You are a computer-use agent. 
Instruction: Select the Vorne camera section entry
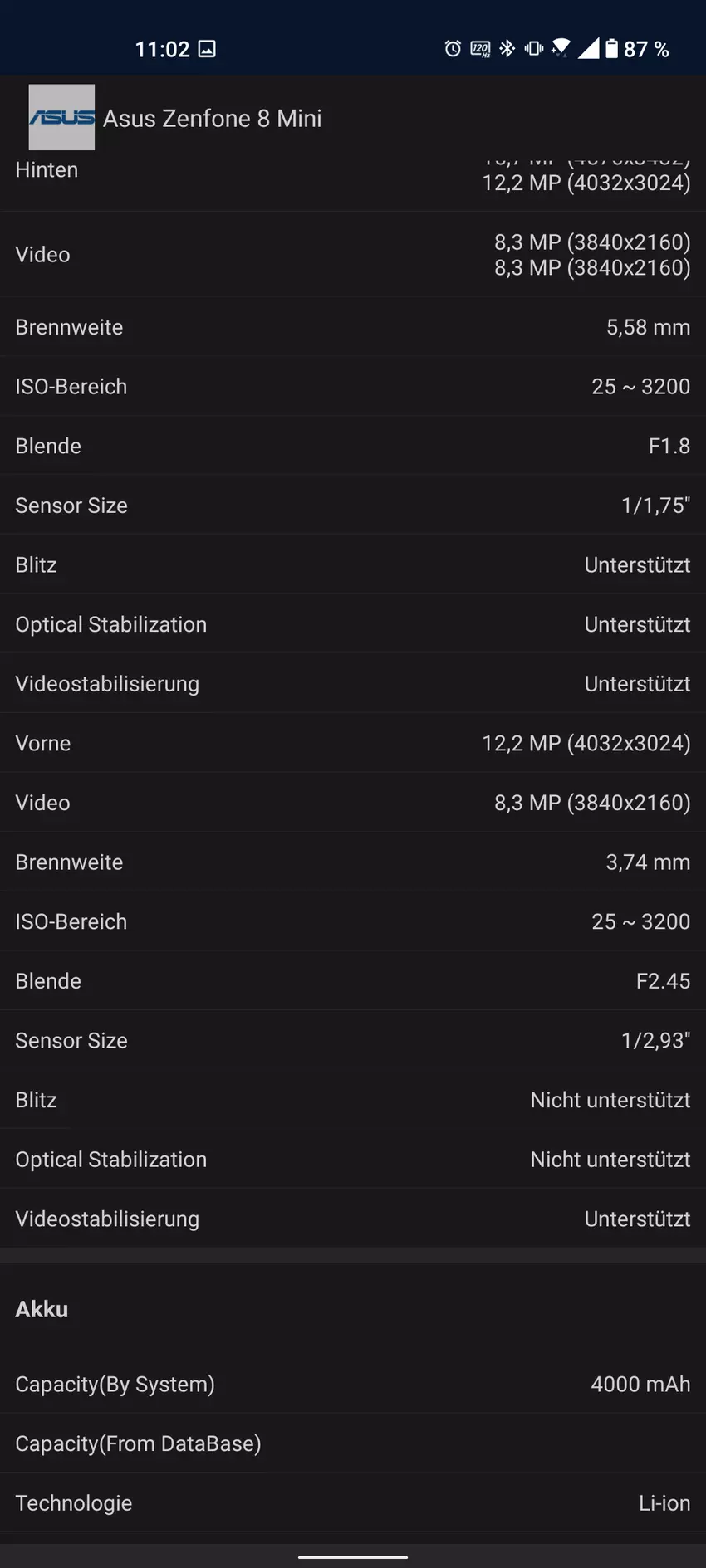[353, 743]
